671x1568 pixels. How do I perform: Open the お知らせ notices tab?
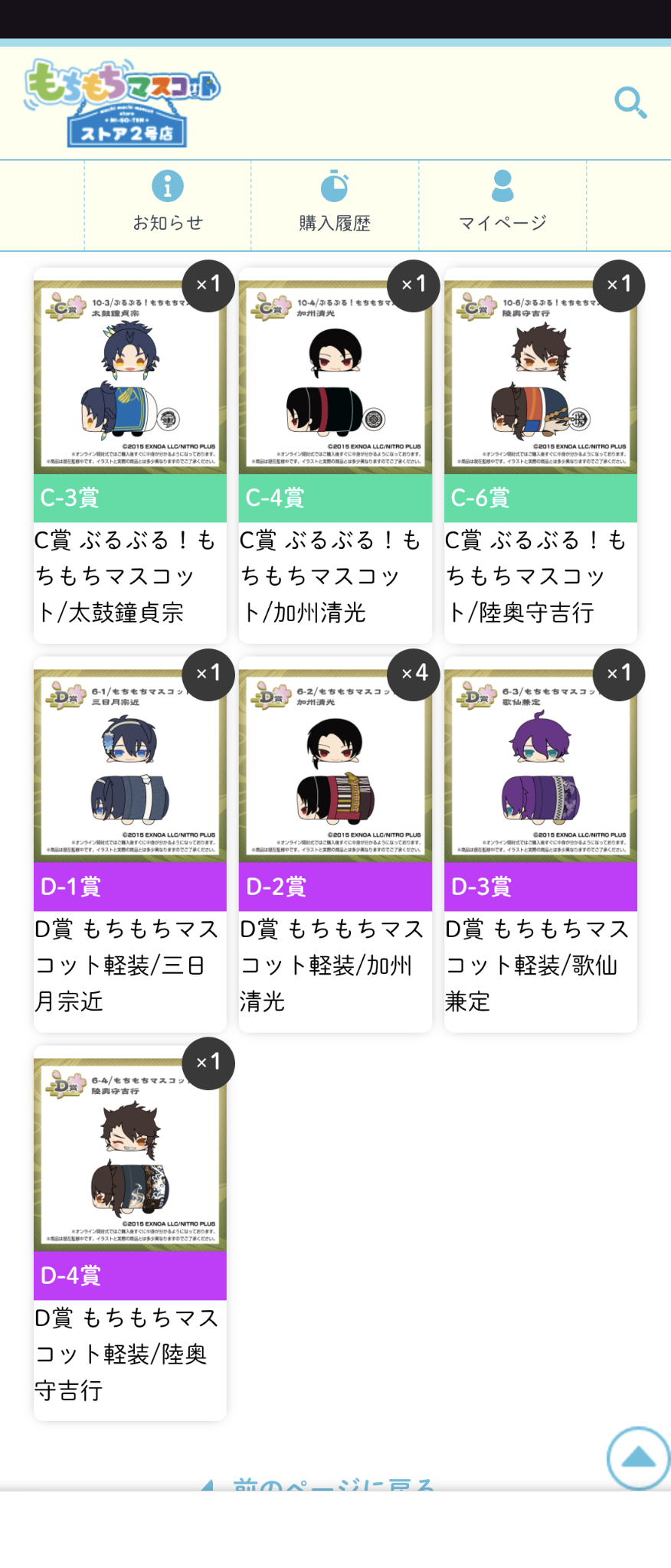tap(168, 202)
